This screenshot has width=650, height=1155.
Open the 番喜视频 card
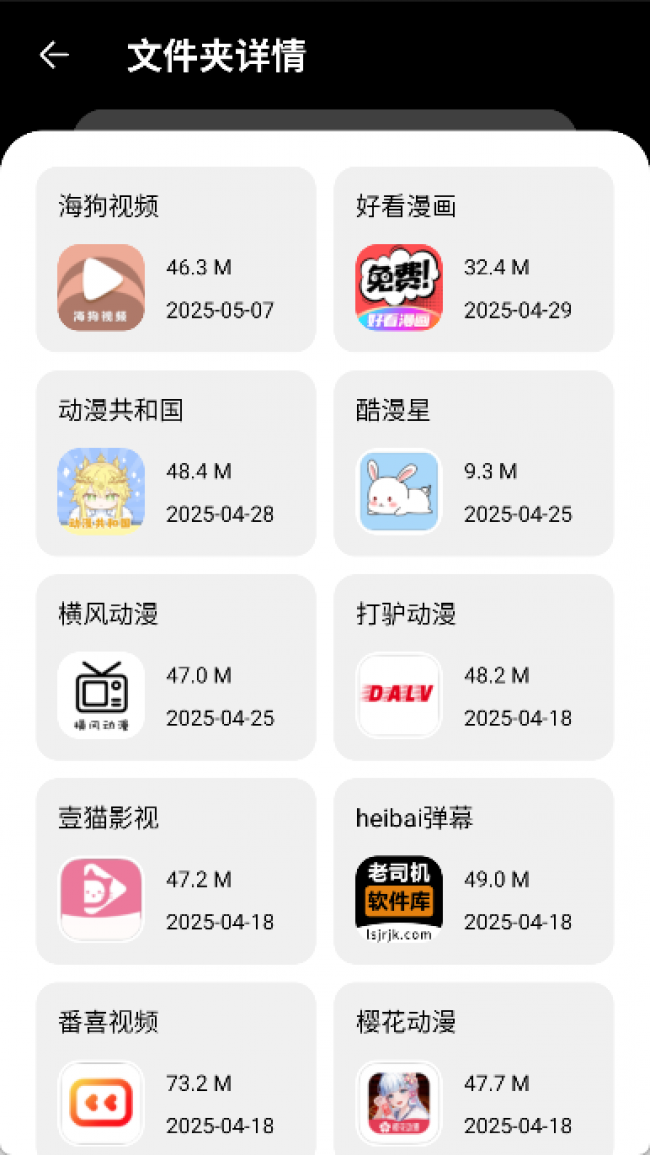(x=176, y=1070)
